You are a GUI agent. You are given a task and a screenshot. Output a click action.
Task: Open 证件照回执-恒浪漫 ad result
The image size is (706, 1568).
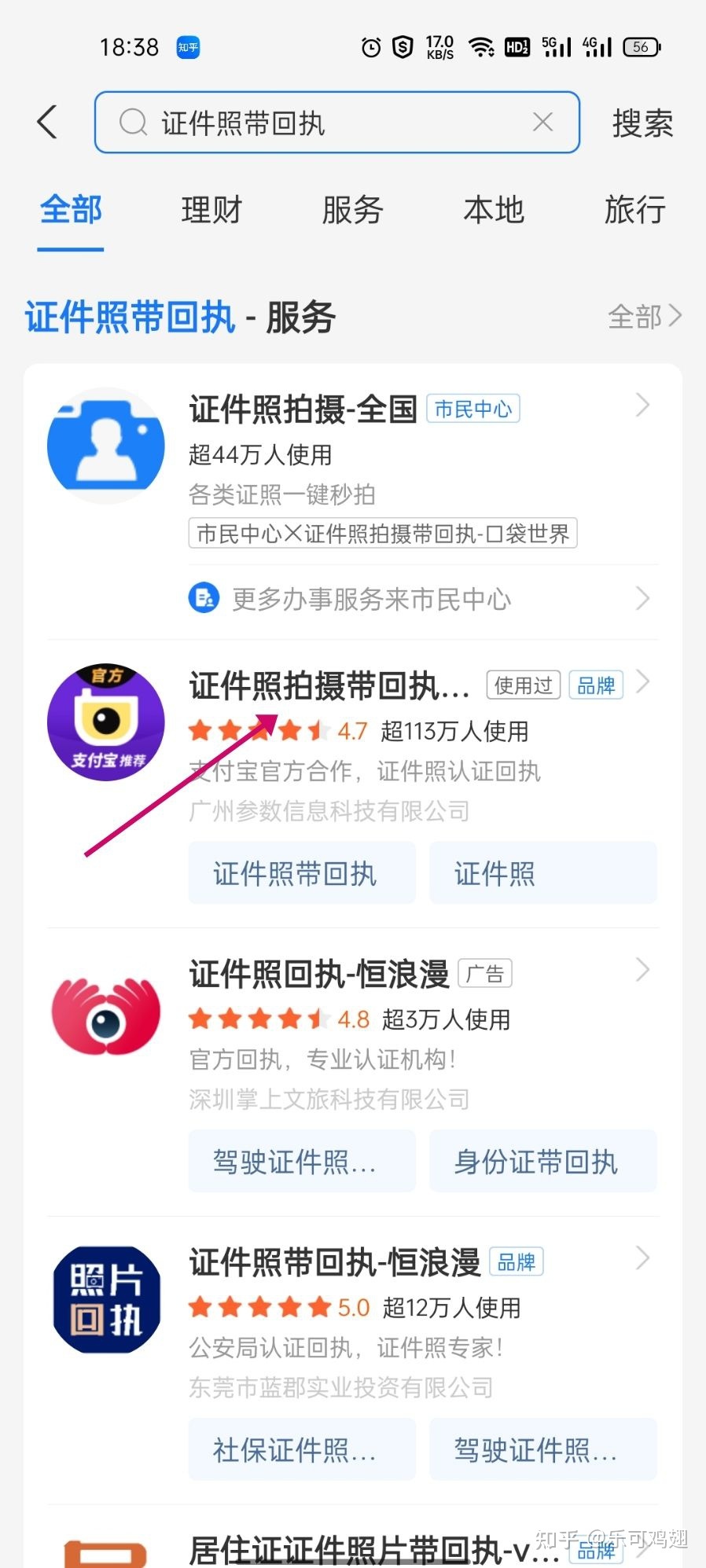(353, 1031)
